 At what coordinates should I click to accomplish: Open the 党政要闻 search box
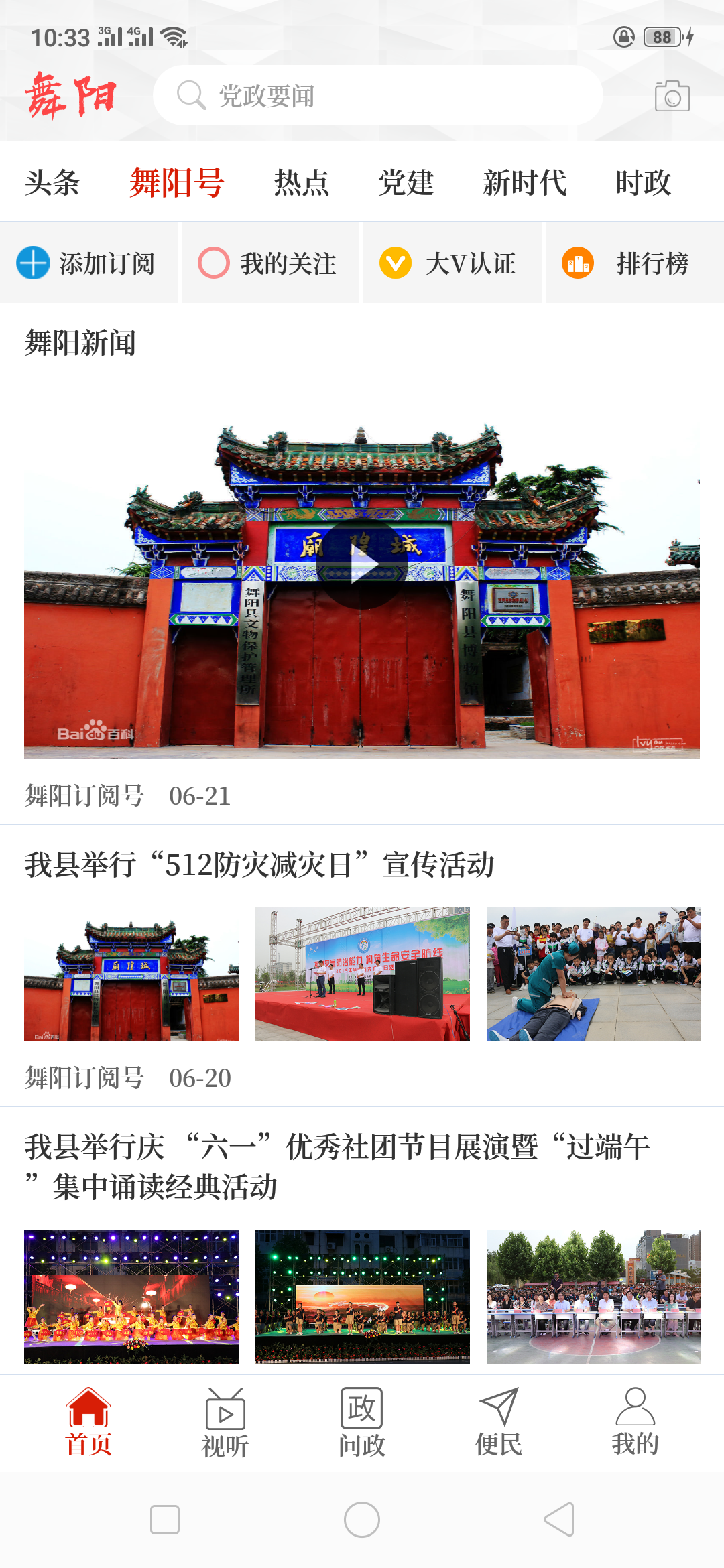tap(377, 96)
